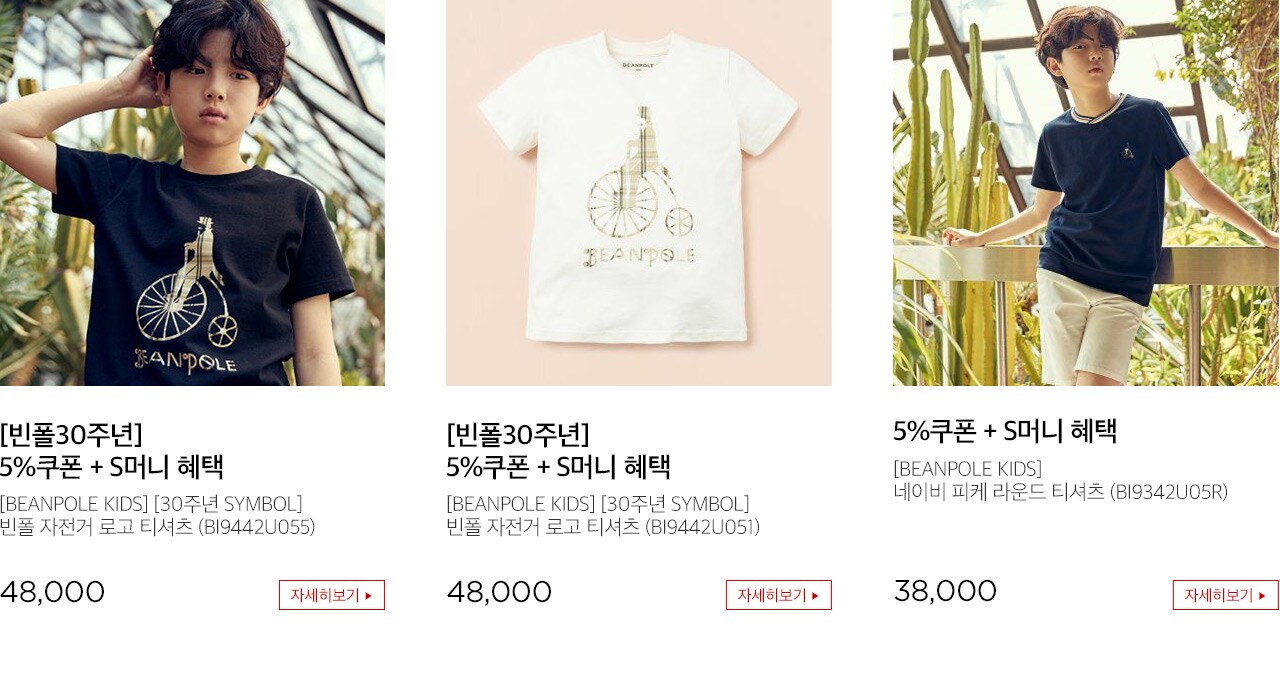Open the navy pique round t-shirt photo
Viewport: 1280px width, 690px height.
pos(1085,192)
